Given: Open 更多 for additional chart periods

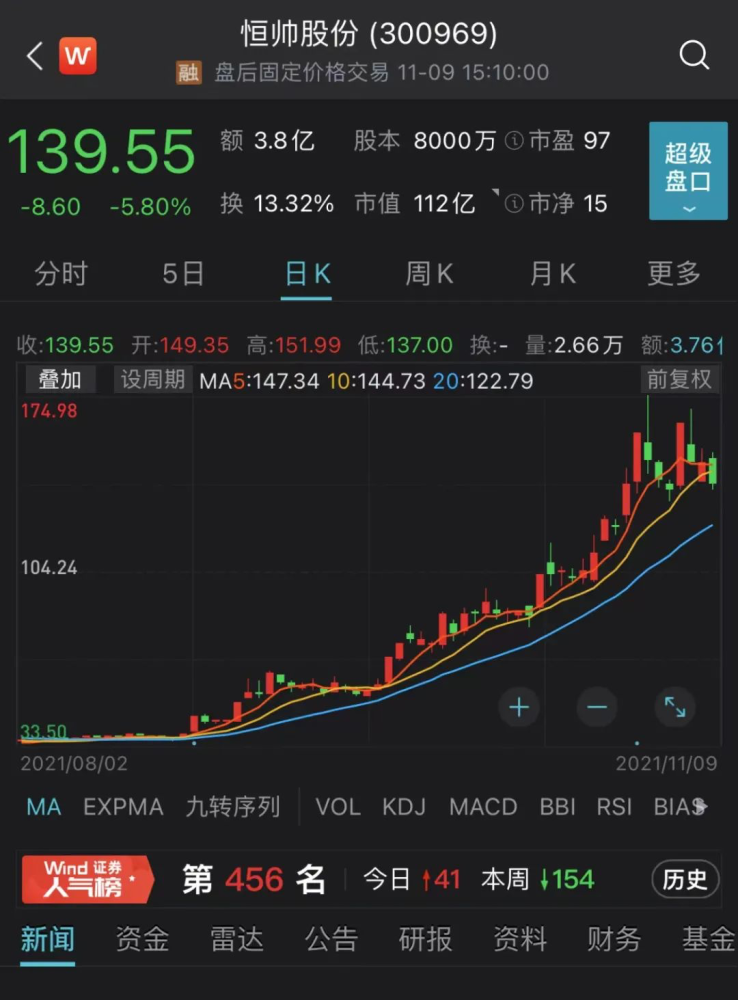Looking at the screenshot, I should click(671, 273).
